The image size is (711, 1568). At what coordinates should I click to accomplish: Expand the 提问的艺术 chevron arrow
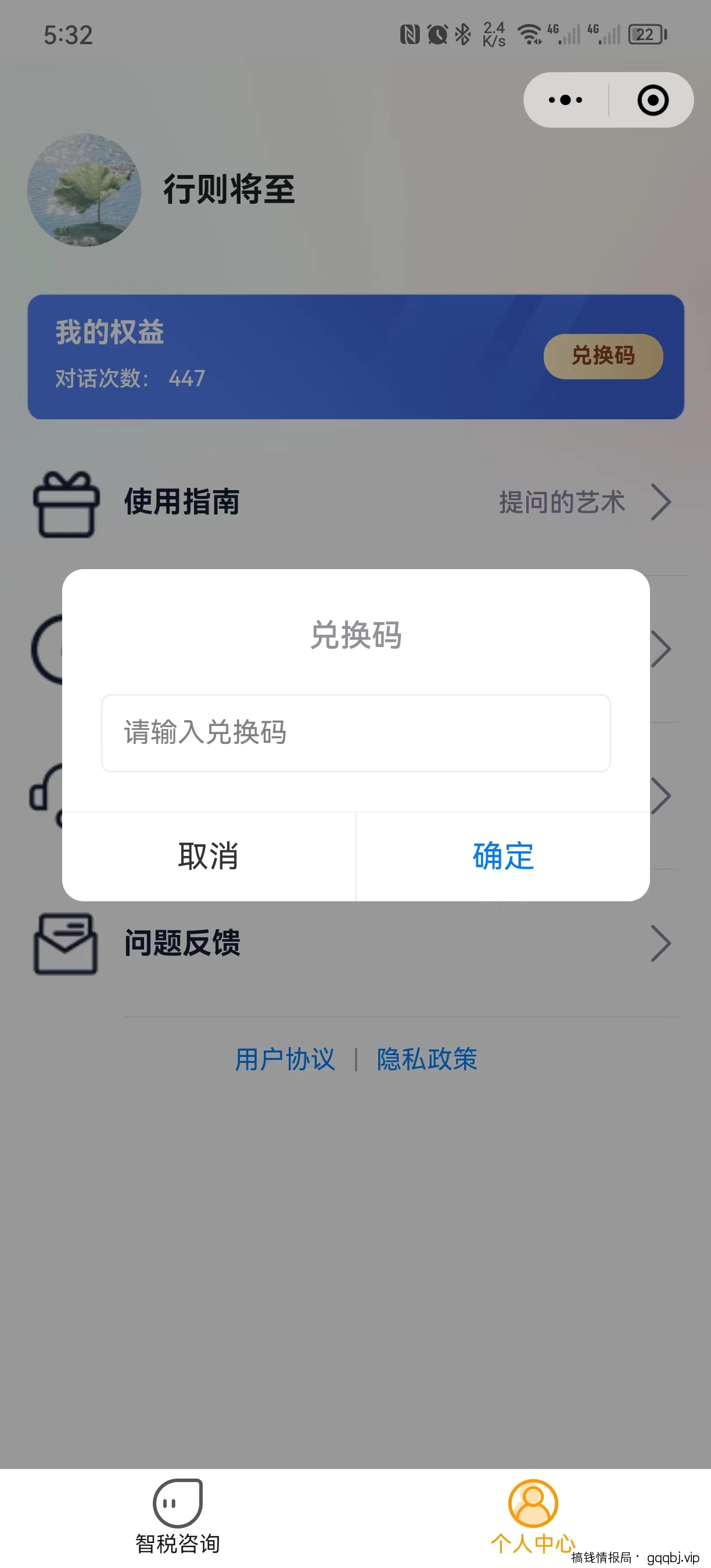pyautogui.click(x=661, y=502)
